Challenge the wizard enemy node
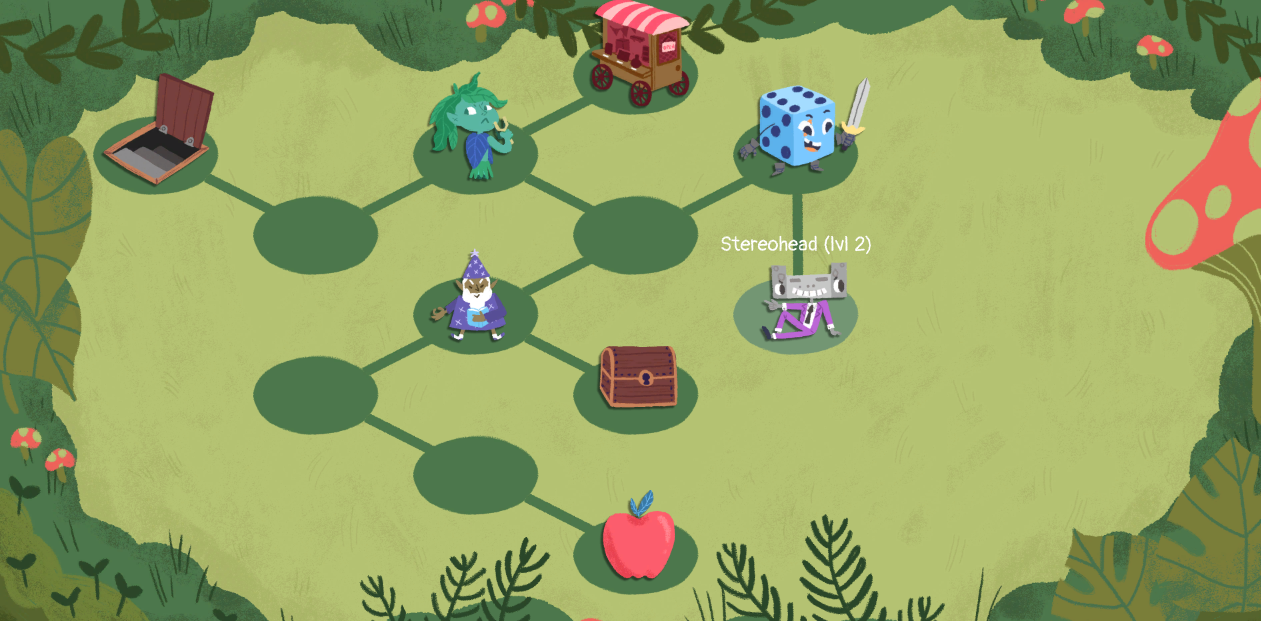Viewport: 1261px width, 621px height. click(475, 301)
